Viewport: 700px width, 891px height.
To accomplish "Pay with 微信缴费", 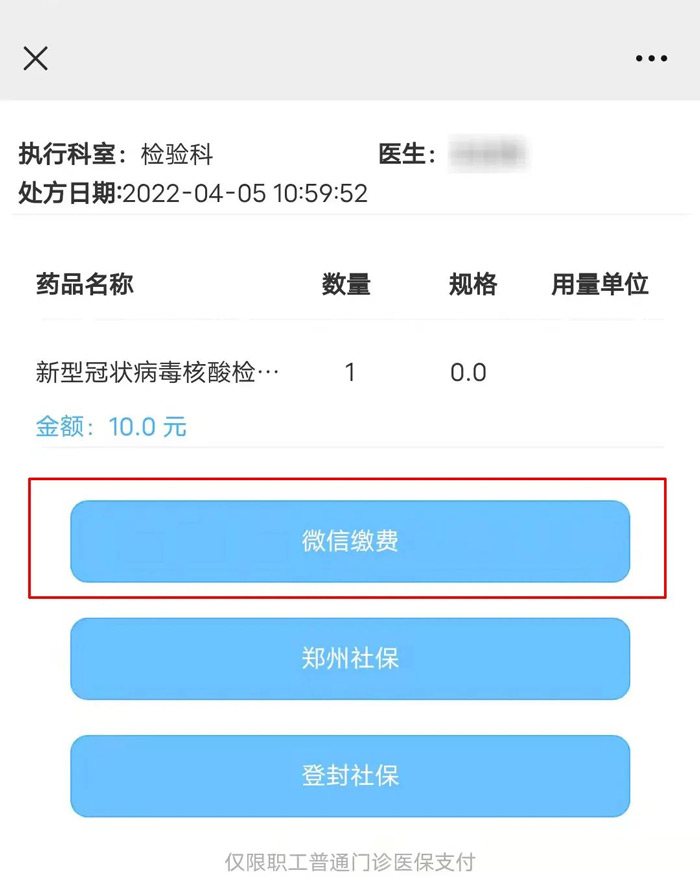I will pyautogui.click(x=350, y=541).
